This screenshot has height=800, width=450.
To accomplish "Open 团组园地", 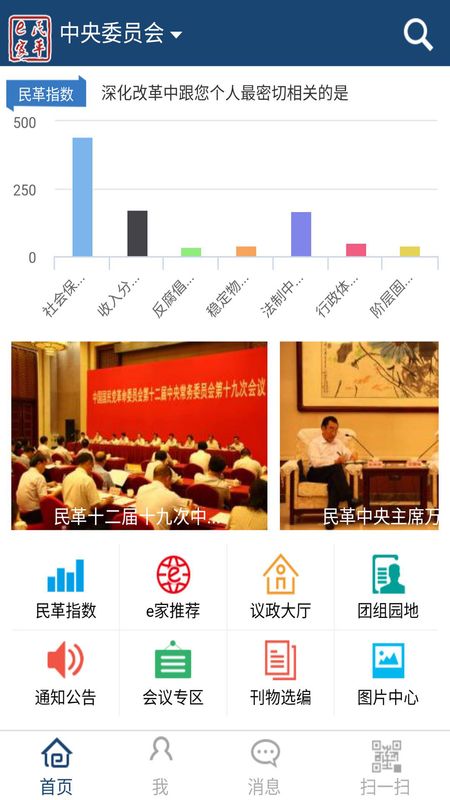I will 388,588.
